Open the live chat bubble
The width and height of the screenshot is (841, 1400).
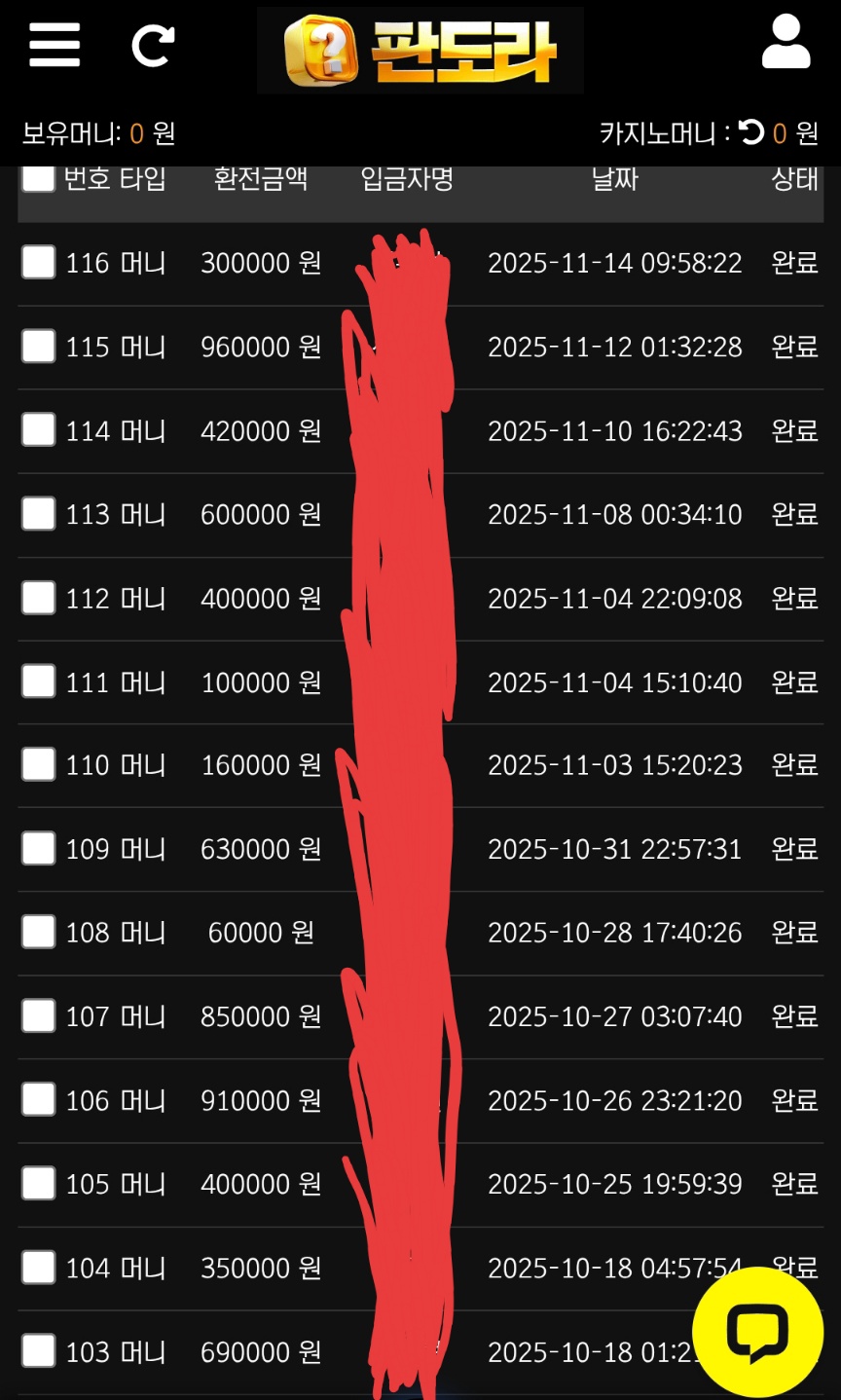[x=757, y=1331]
